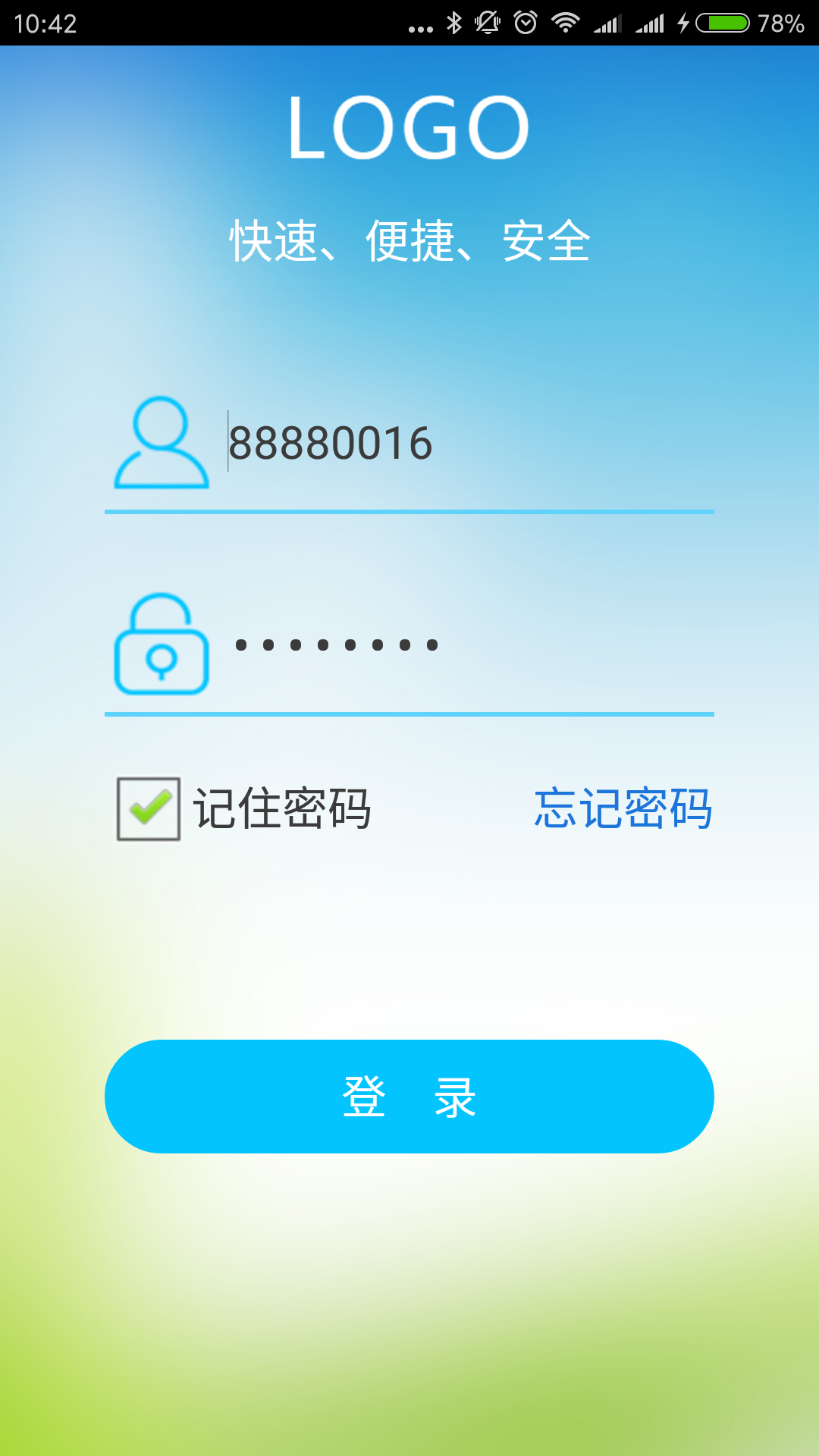Image resolution: width=819 pixels, height=1456 pixels.
Task: Tap the username field showing 88880016
Action: [x=455, y=444]
